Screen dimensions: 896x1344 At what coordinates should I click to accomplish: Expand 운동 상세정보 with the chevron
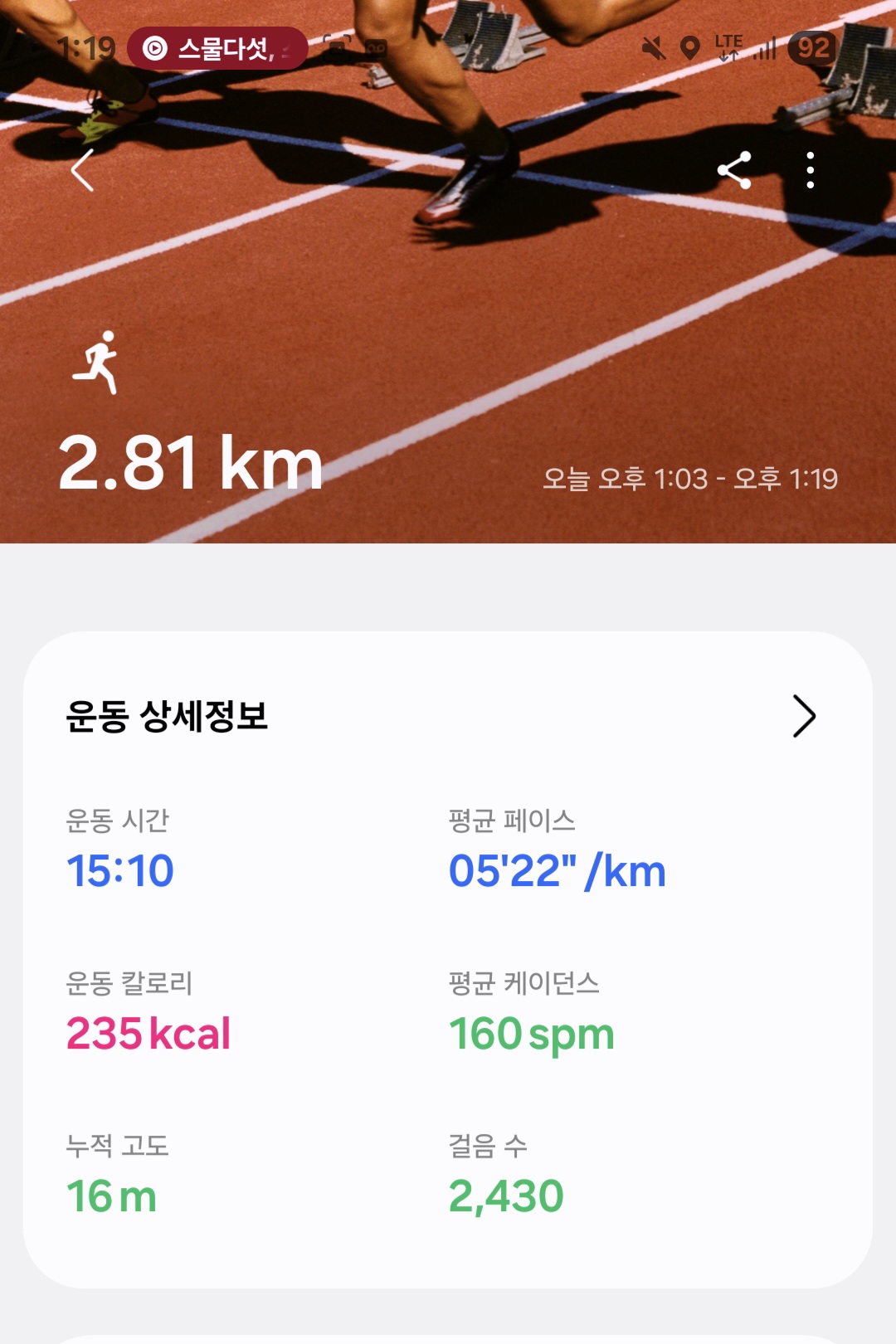point(803,716)
